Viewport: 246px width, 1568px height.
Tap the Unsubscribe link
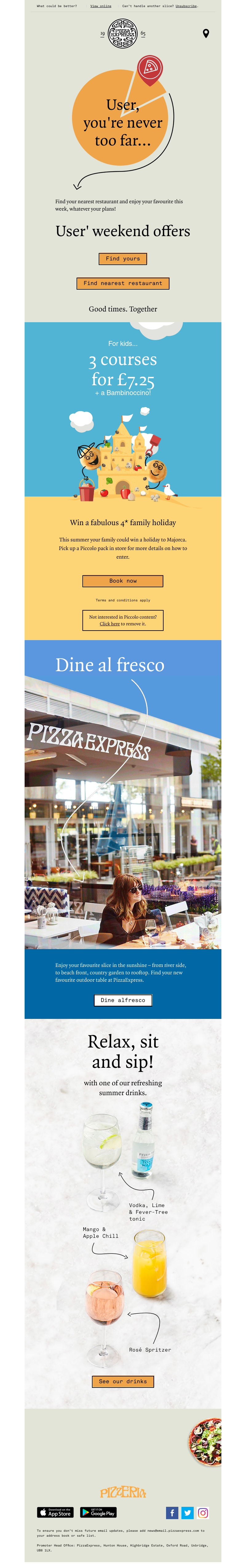tap(186, 6)
